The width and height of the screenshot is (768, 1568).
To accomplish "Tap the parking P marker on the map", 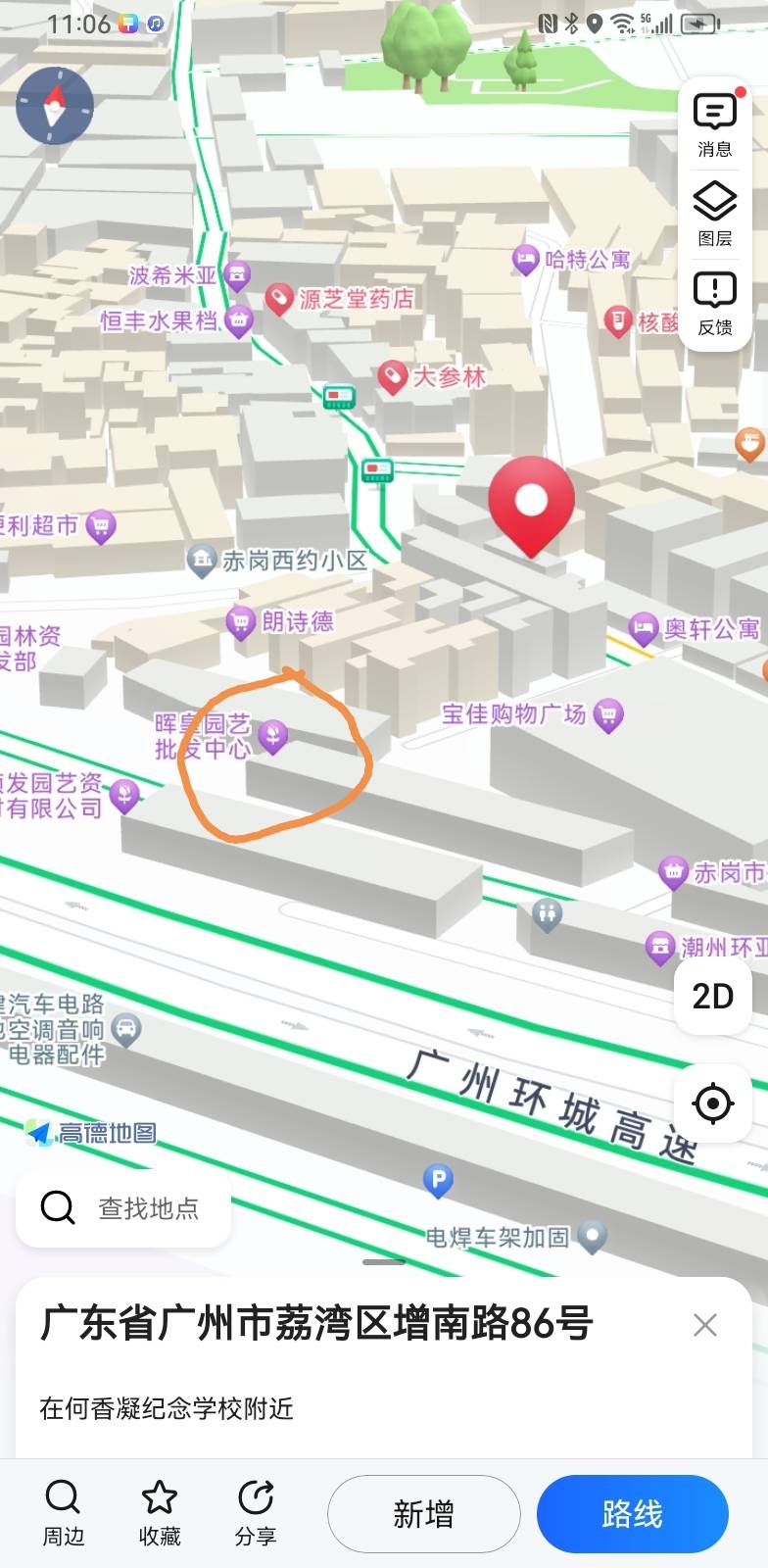I will pyautogui.click(x=437, y=1180).
